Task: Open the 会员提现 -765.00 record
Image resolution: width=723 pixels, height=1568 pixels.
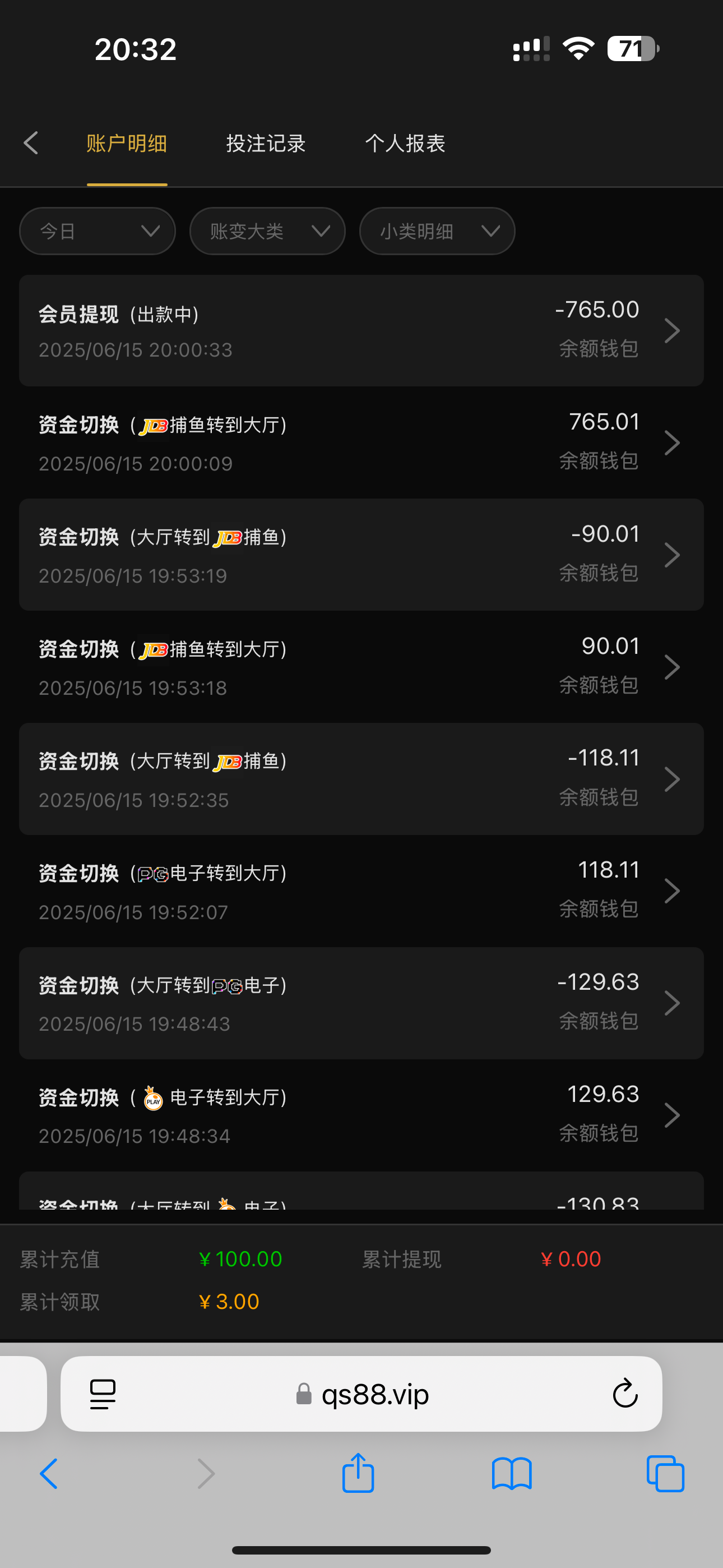Action: pos(361,330)
